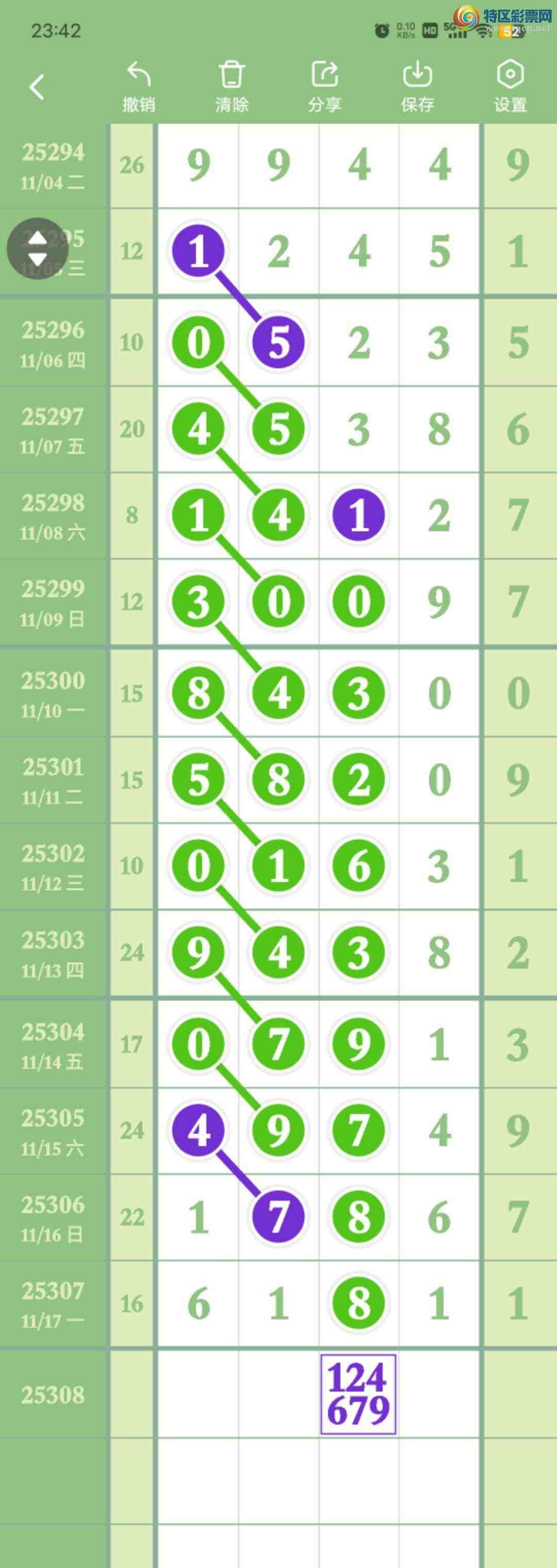Save the chart with 保存
This screenshot has width=557, height=1568.
pos(418,87)
